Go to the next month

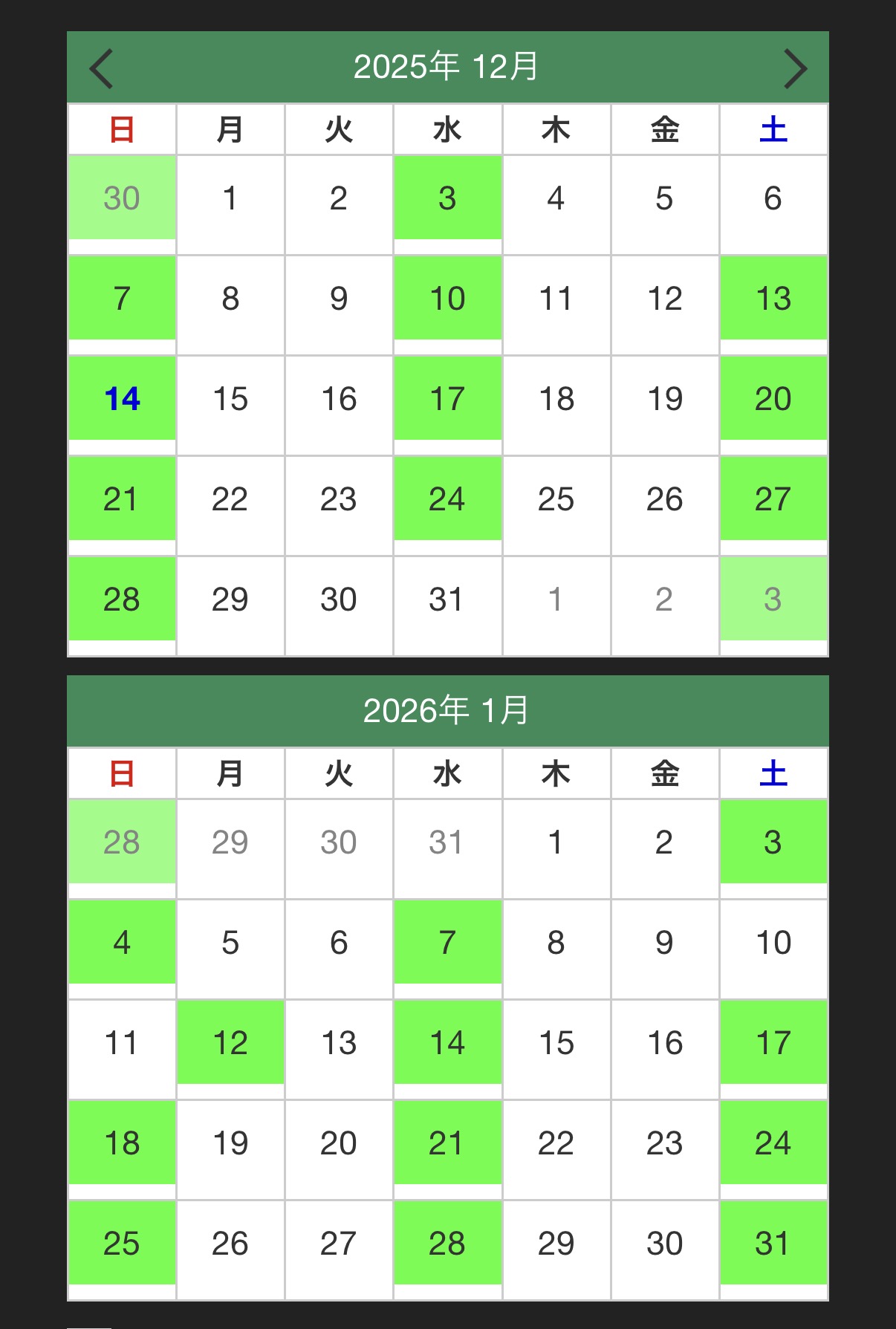click(x=795, y=69)
